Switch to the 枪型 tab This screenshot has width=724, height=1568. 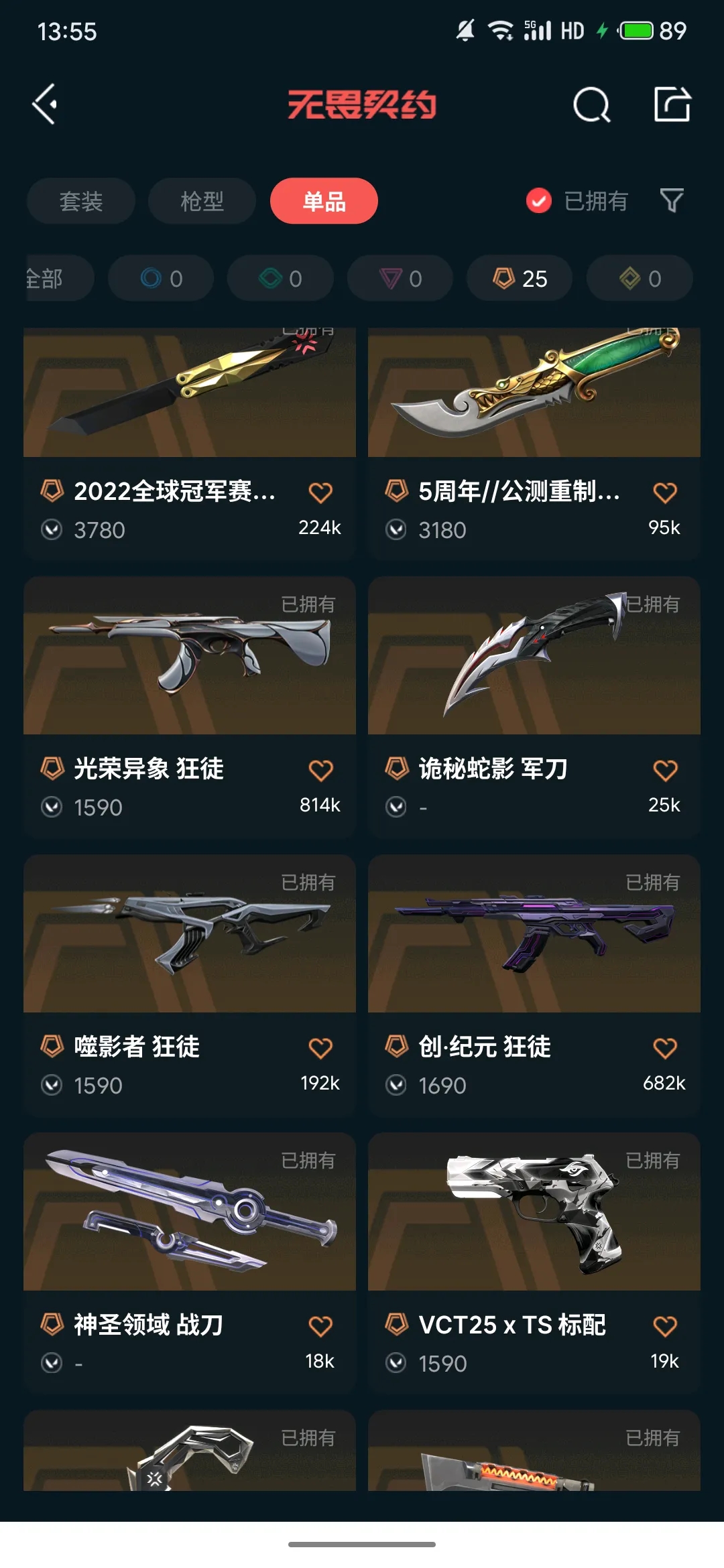tap(202, 201)
